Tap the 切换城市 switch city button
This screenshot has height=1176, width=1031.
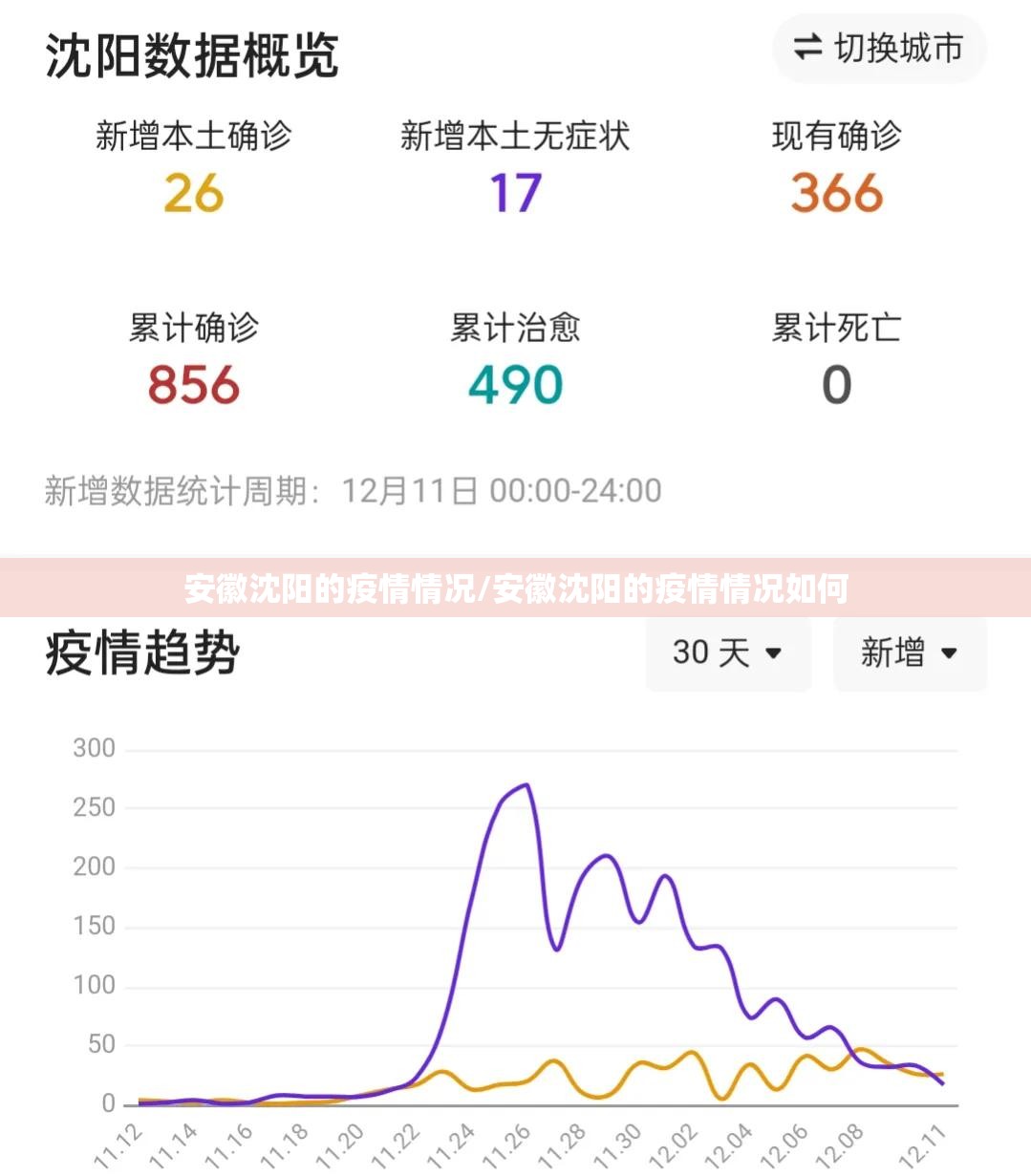point(879,48)
